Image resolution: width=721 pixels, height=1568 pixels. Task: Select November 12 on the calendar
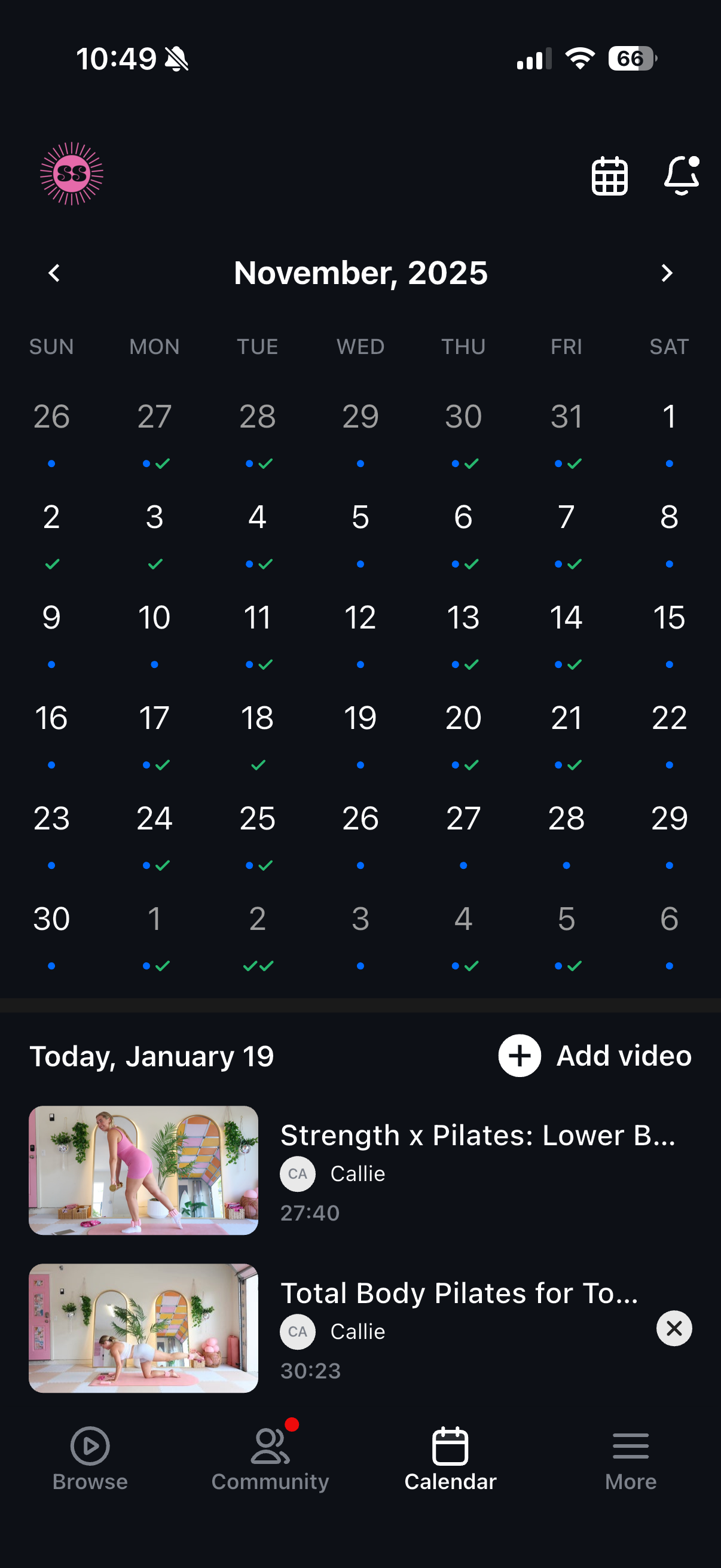[360, 618]
